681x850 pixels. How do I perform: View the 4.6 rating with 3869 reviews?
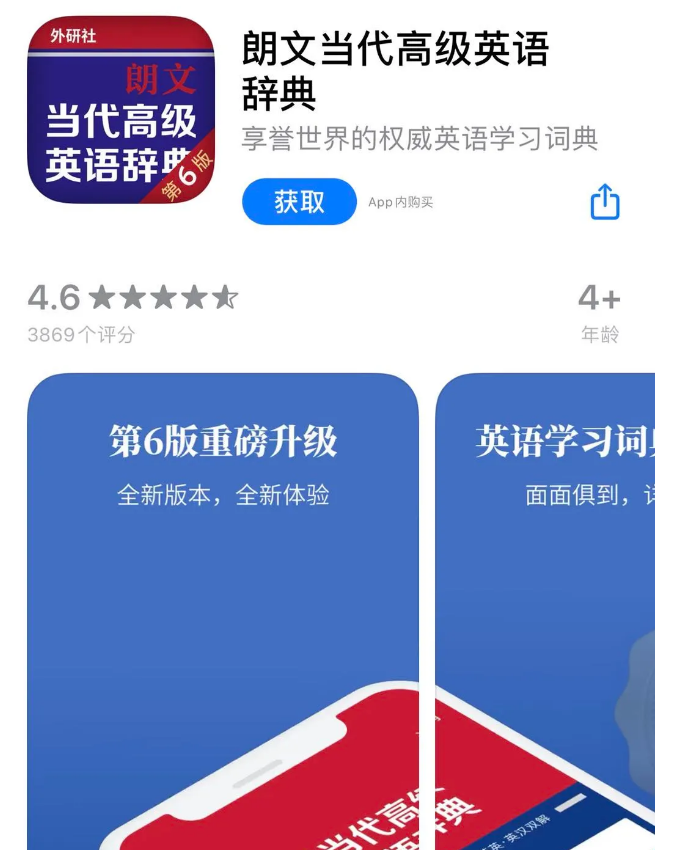click(x=132, y=311)
